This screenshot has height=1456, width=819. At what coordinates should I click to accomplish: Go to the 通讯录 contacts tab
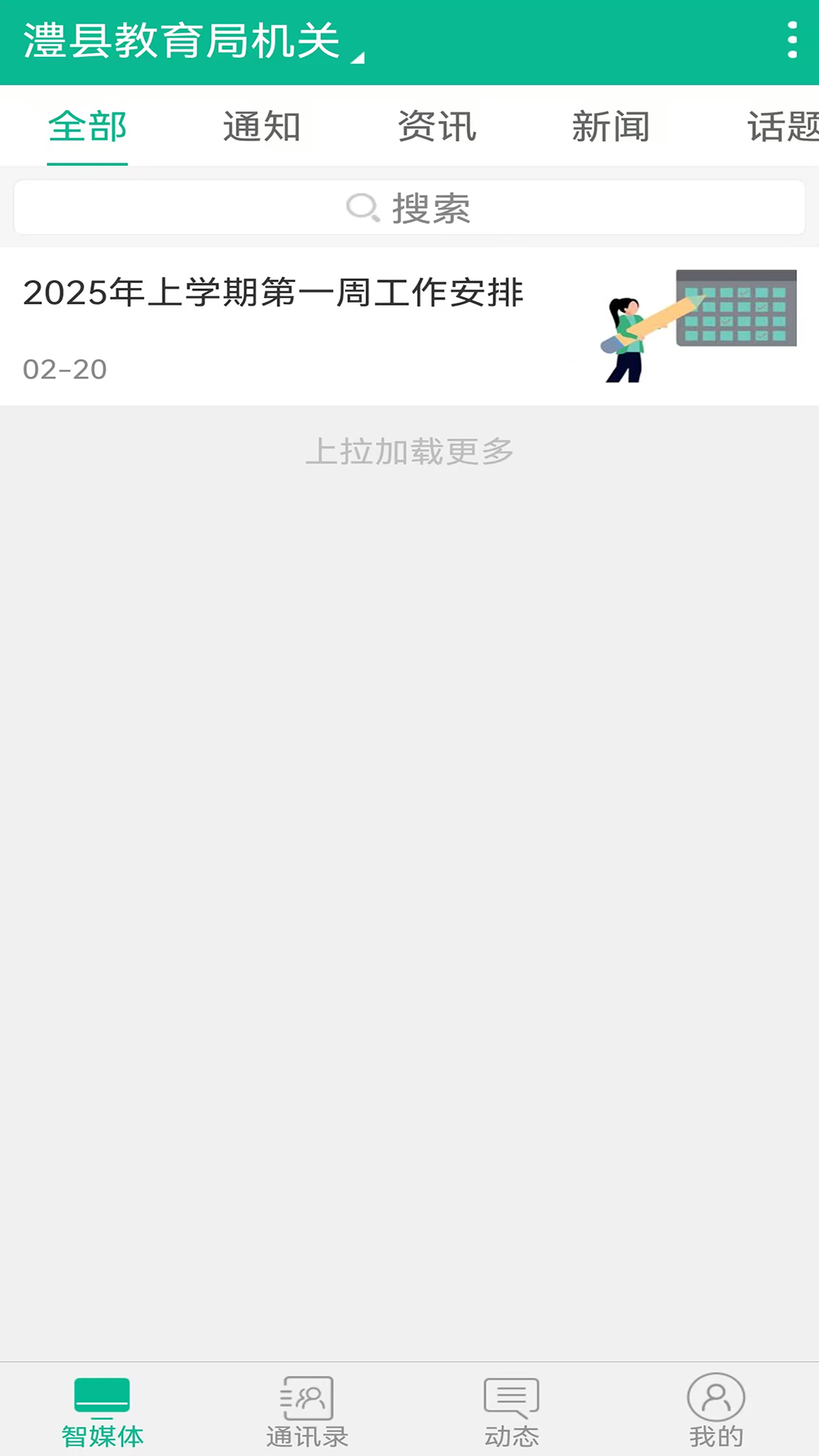[x=307, y=1410]
